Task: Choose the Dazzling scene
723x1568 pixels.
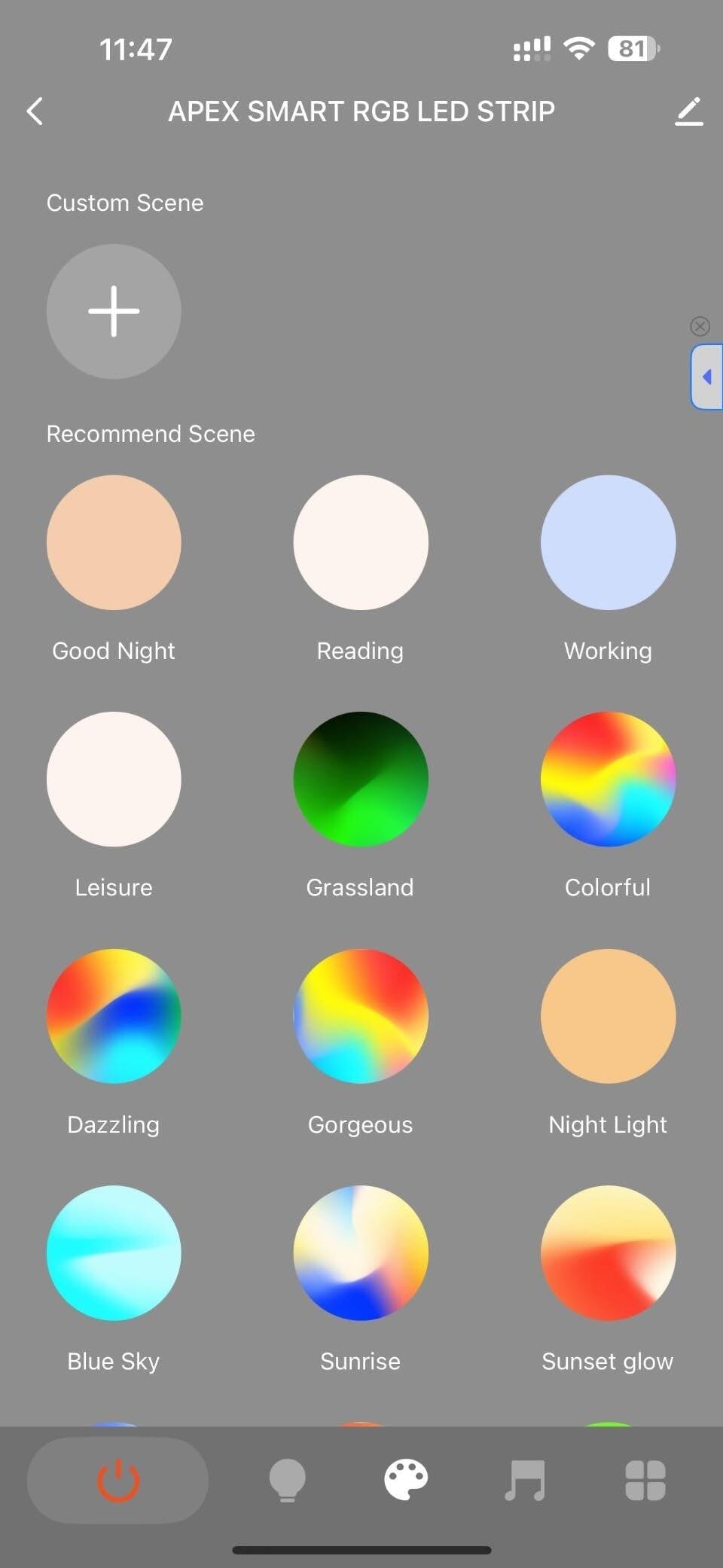Action: 114,1016
